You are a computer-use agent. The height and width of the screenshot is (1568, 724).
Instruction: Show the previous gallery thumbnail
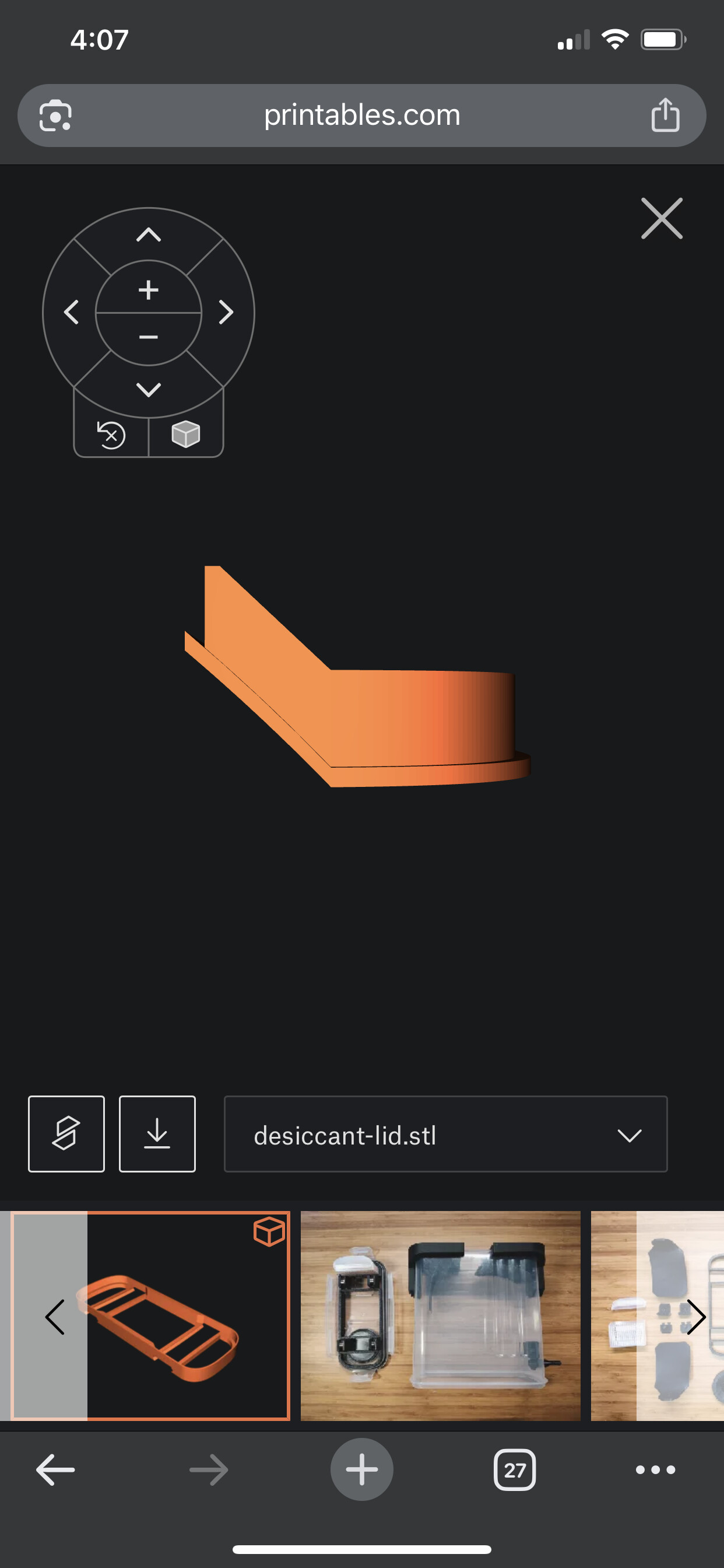[55, 1317]
